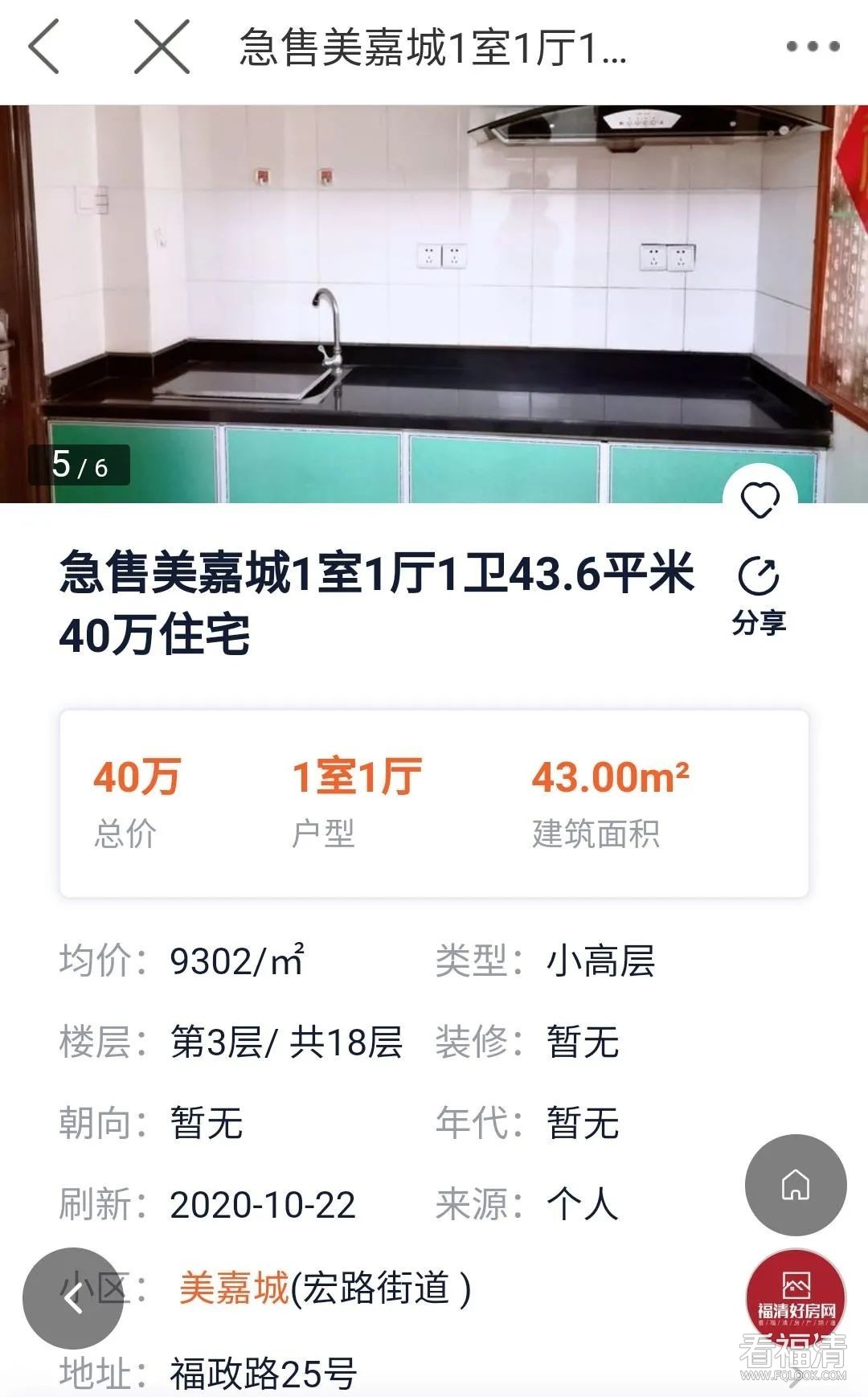Favorite this listing with the heart icon
868x1397 pixels.
click(x=759, y=500)
